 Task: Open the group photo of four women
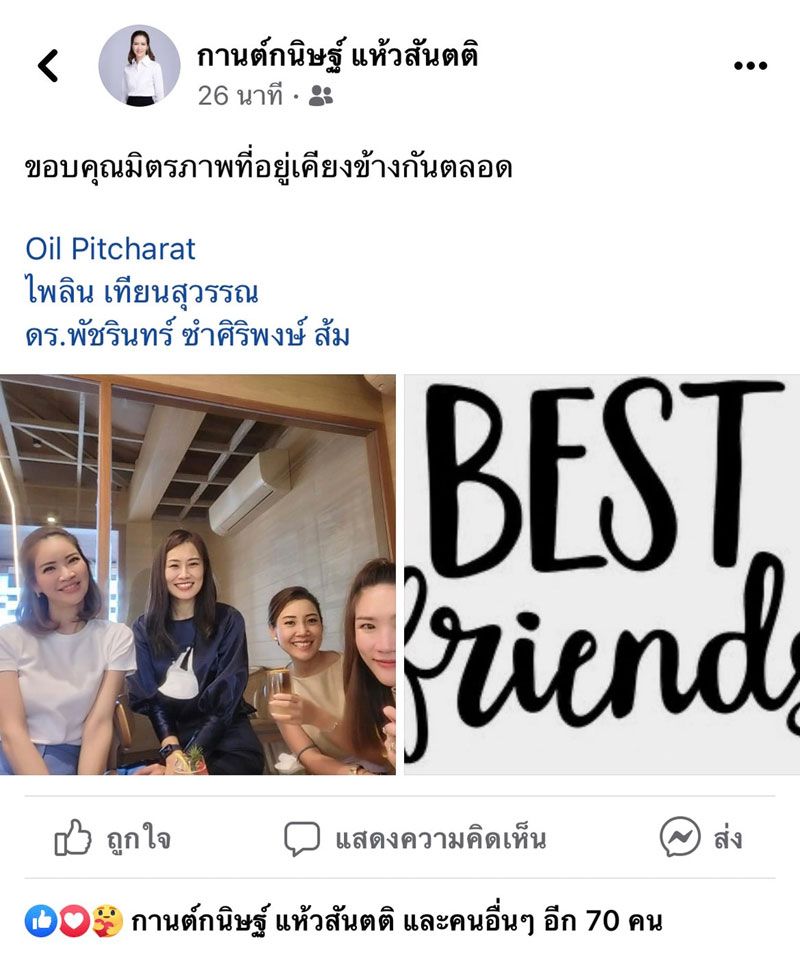pos(197,574)
